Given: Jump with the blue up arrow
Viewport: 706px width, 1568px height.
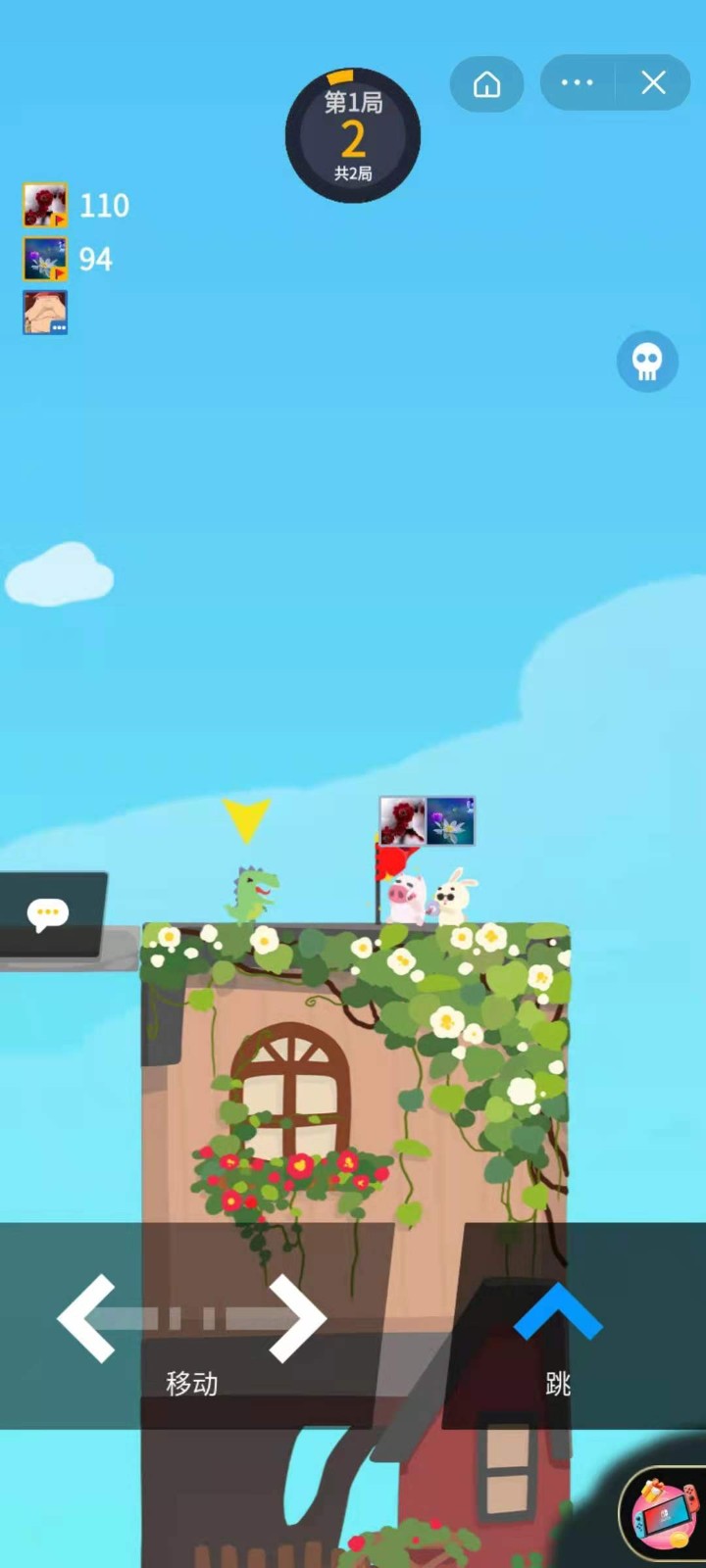Looking at the screenshot, I should 557,1313.
